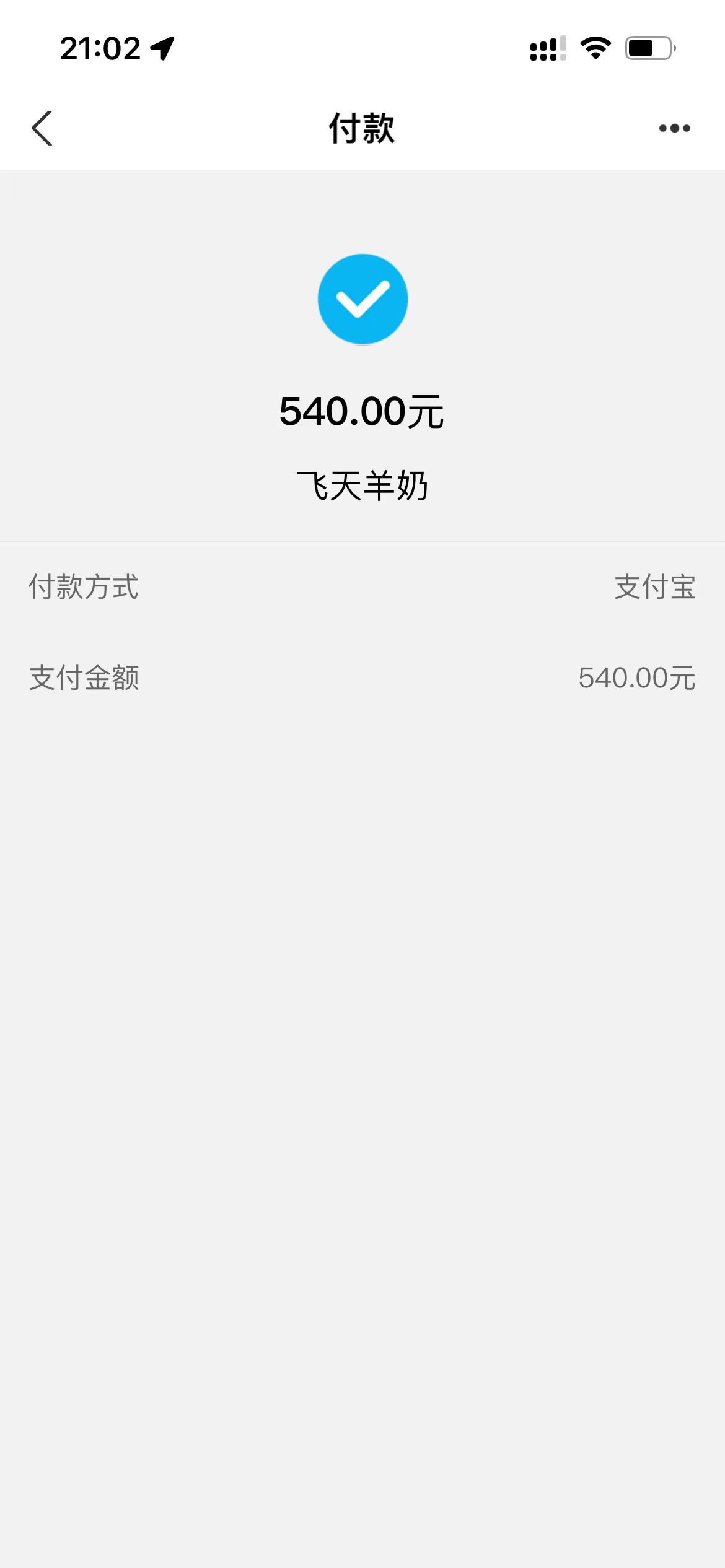Go back from the 付款 page
The width and height of the screenshot is (725, 1568).
pos(42,128)
